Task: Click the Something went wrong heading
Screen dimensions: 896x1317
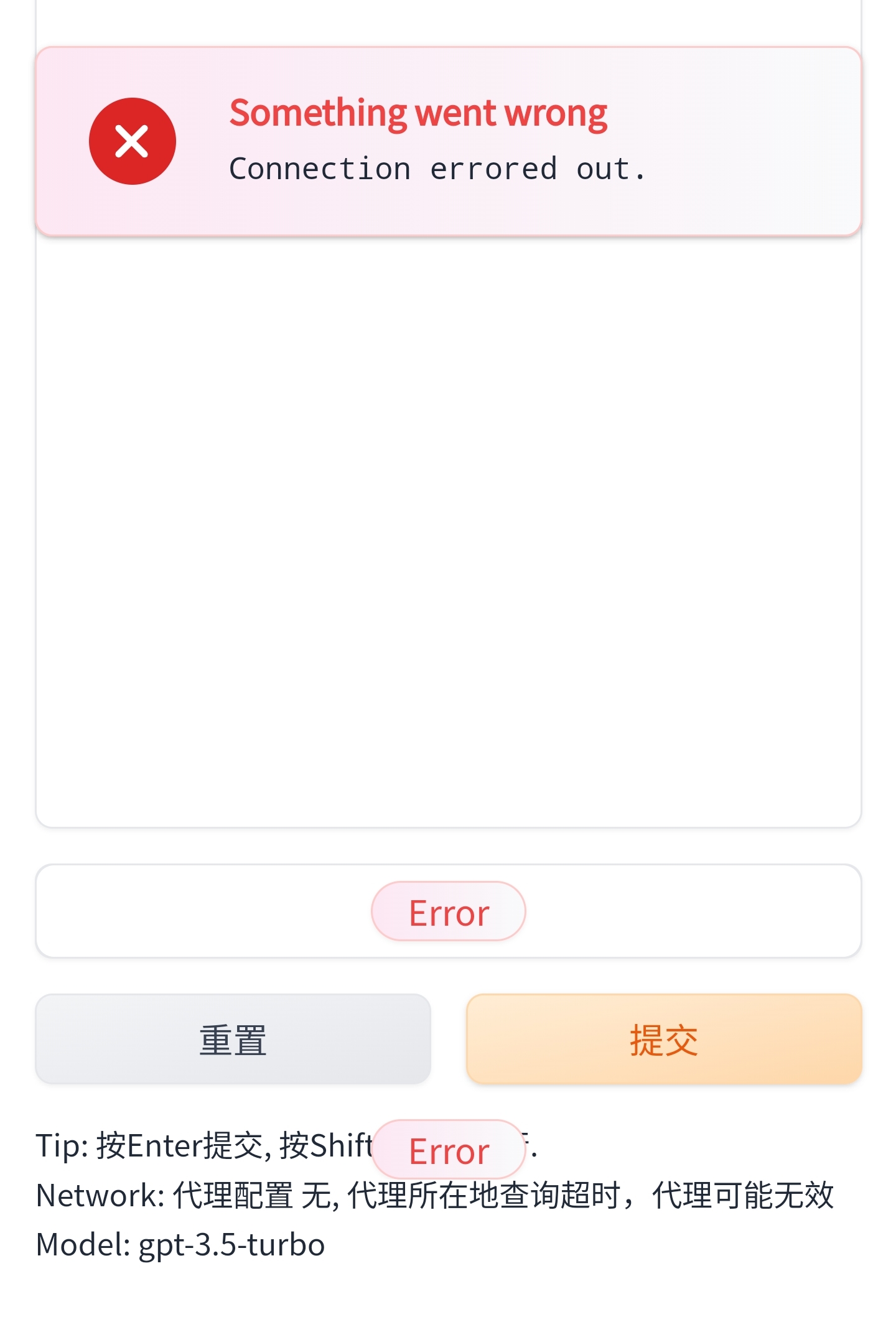Action: [418, 112]
